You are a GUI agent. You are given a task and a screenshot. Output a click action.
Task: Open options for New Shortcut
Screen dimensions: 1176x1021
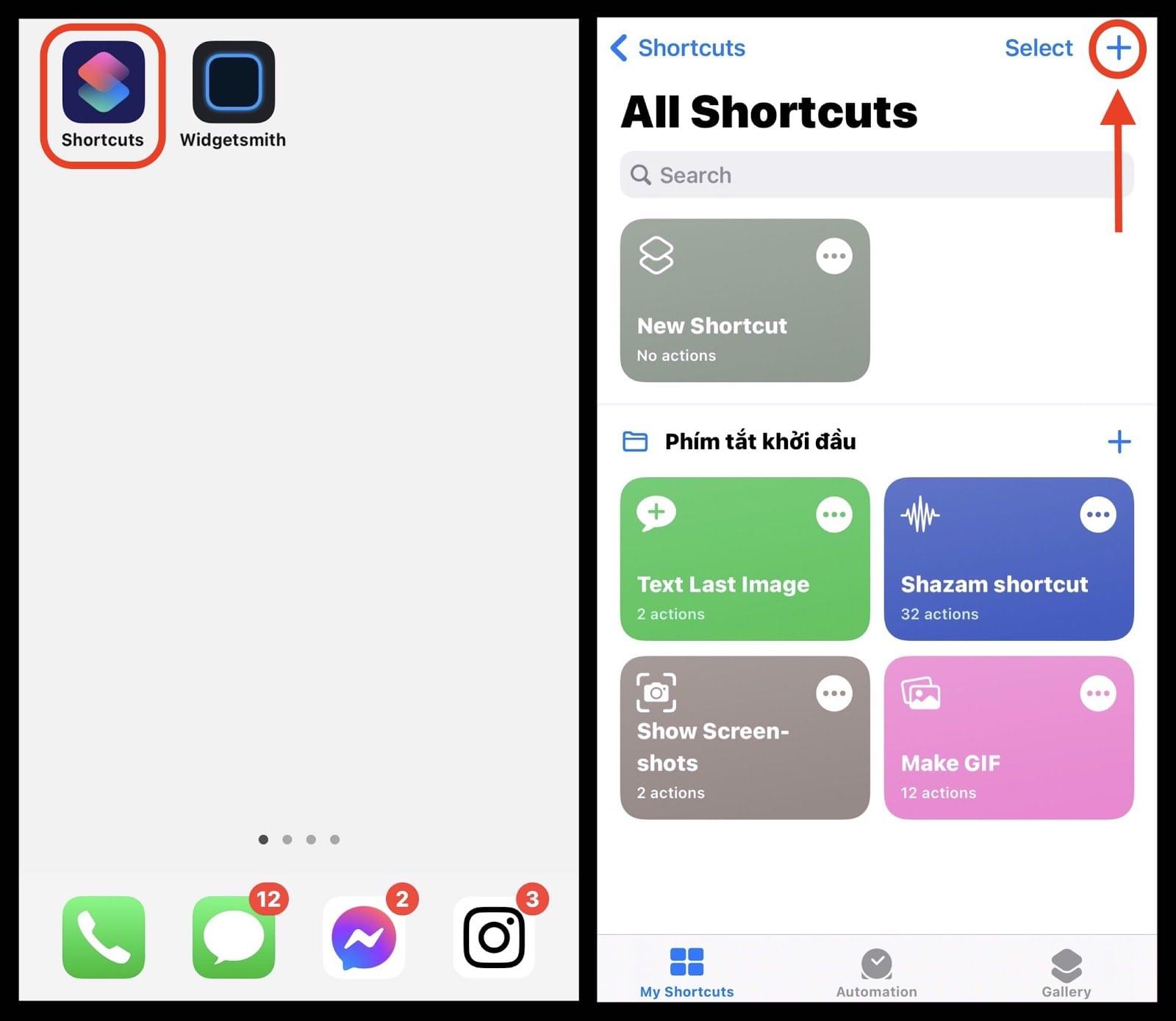pos(833,257)
